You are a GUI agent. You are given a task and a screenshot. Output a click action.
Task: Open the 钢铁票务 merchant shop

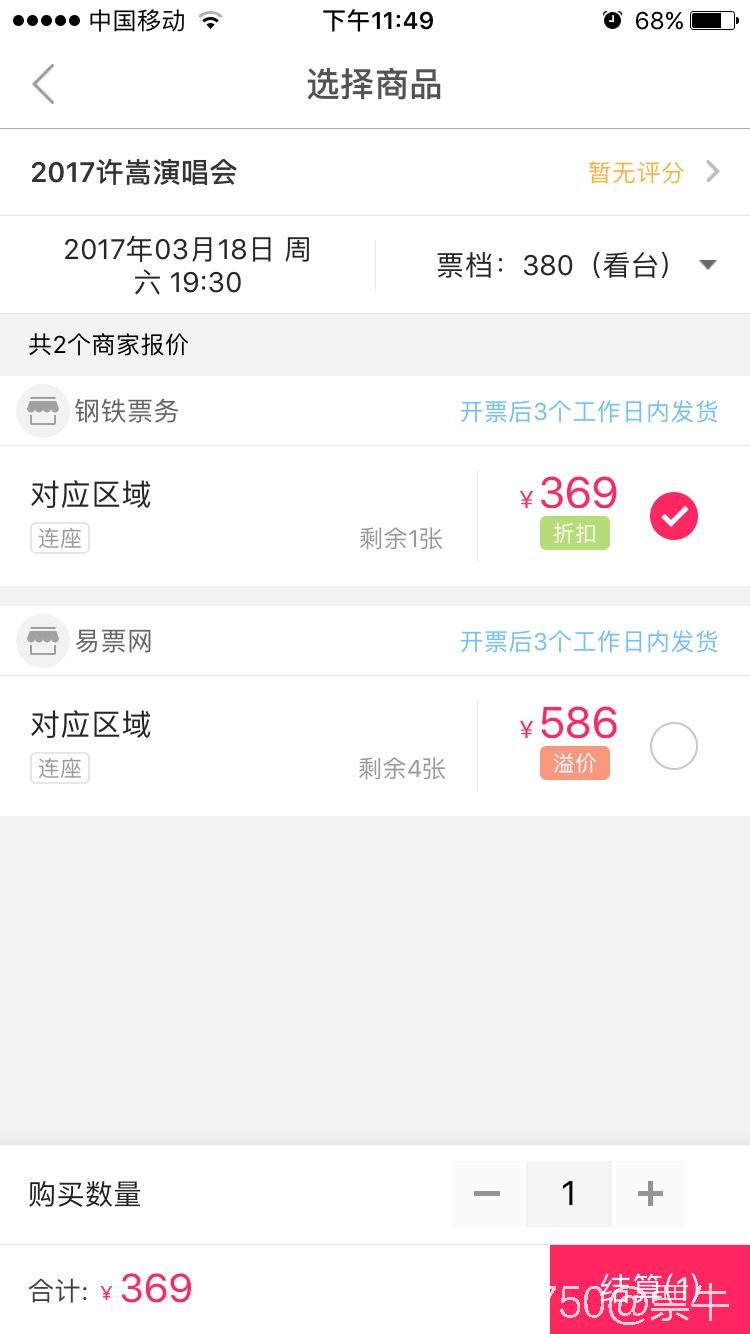pos(98,411)
